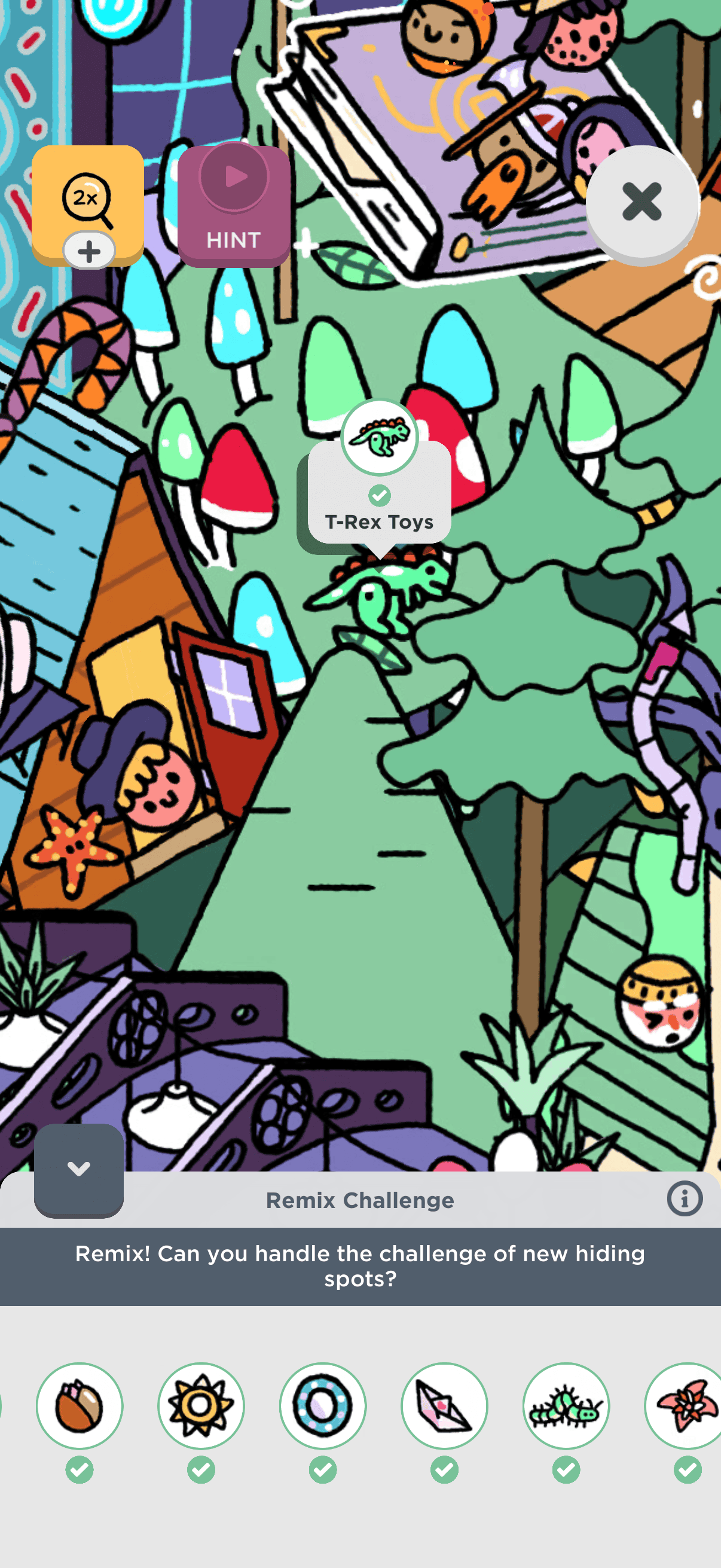Select the blue ring item
This screenshot has height=1568, width=721.
(x=323, y=1405)
